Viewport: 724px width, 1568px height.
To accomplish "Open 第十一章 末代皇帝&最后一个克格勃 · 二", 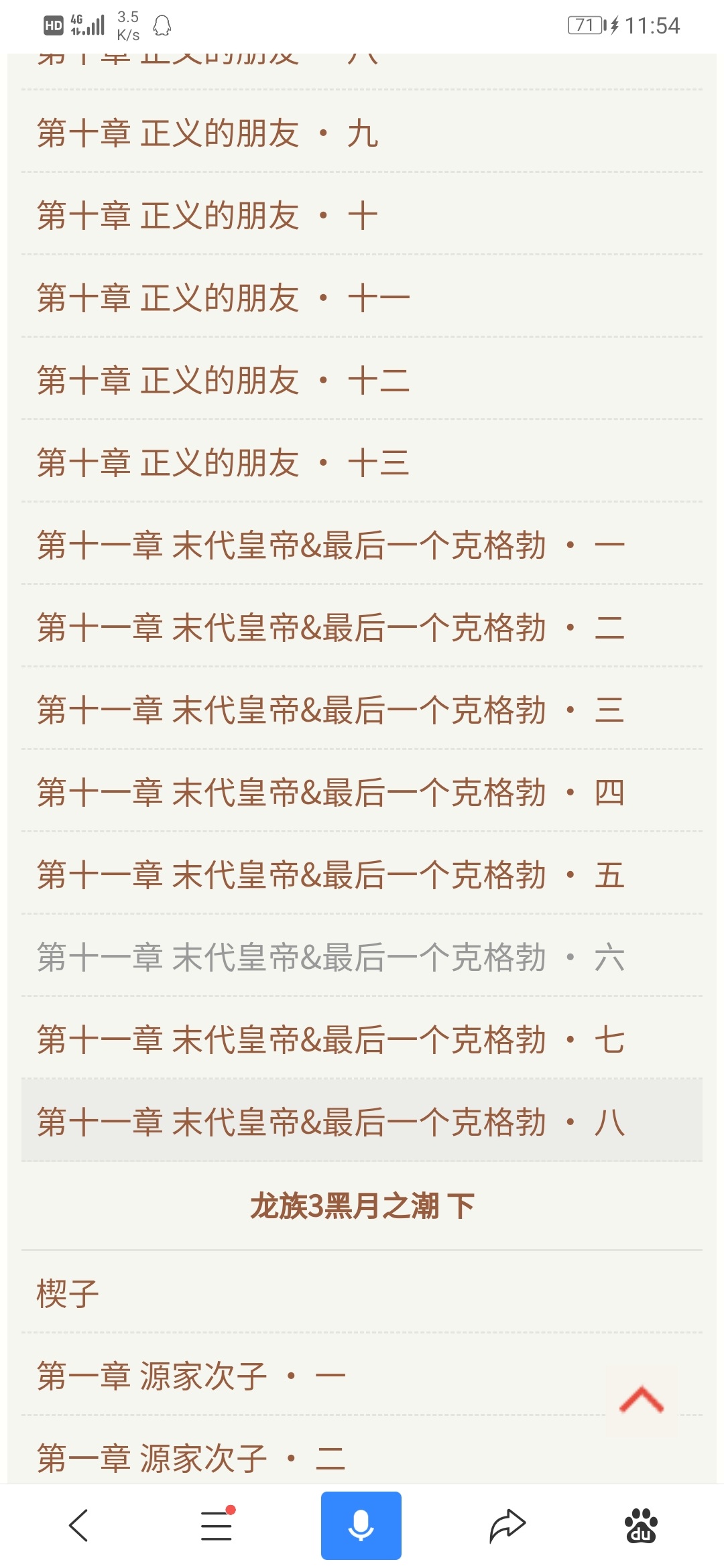I will pyautogui.click(x=362, y=627).
